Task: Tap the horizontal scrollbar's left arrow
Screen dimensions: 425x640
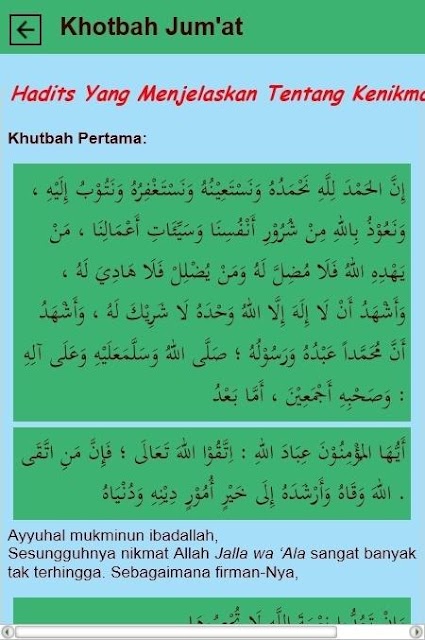Action: click(x=8, y=632)
